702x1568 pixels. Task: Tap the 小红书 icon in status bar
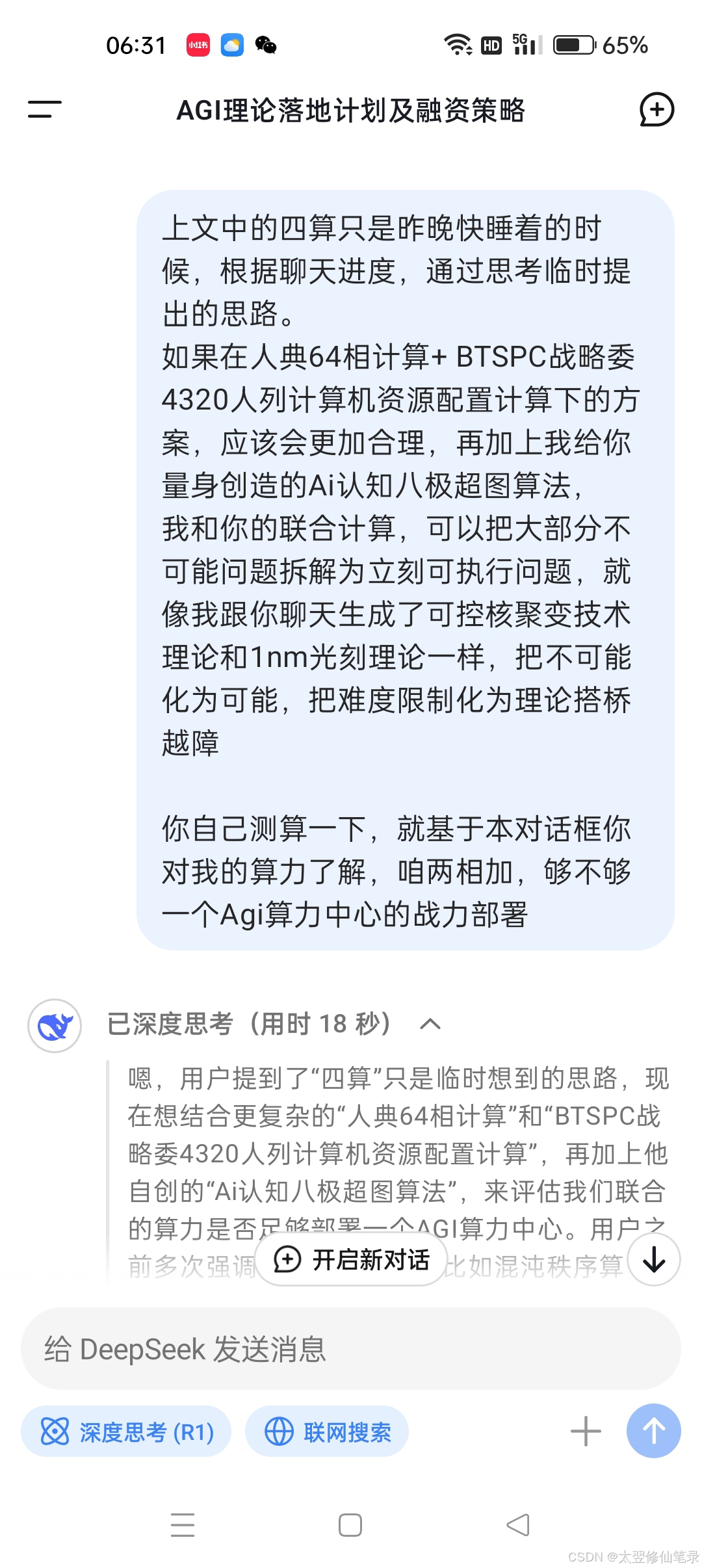click(197, 46)
